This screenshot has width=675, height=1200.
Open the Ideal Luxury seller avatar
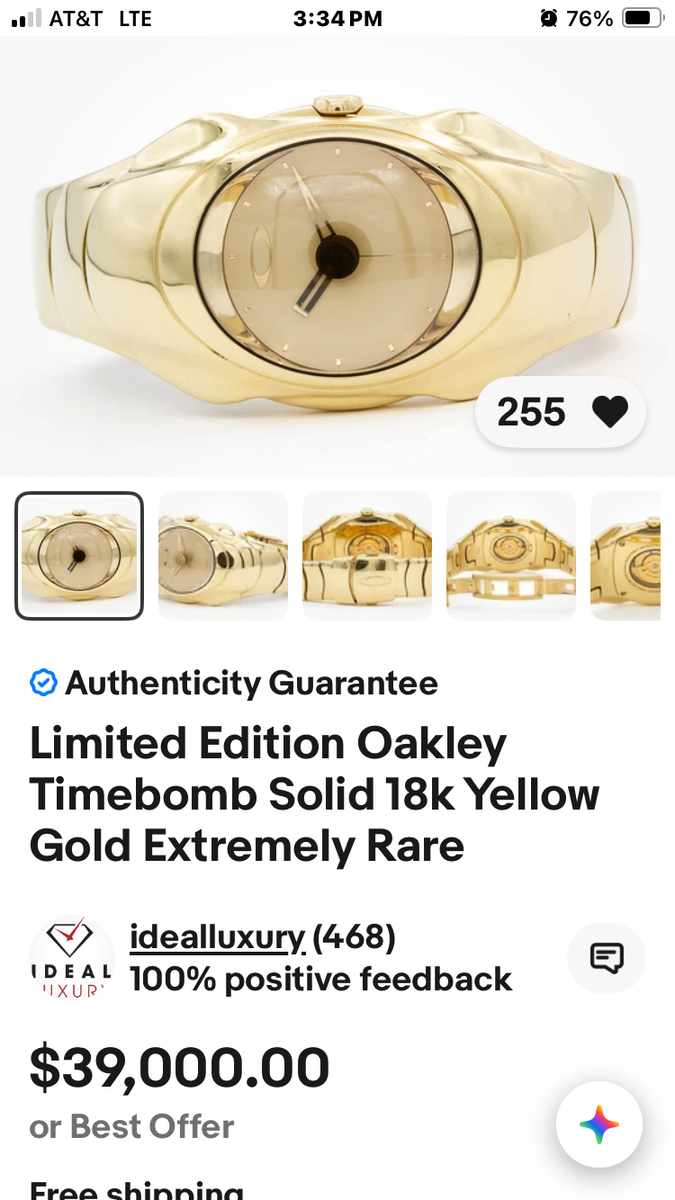pos(71,958)
